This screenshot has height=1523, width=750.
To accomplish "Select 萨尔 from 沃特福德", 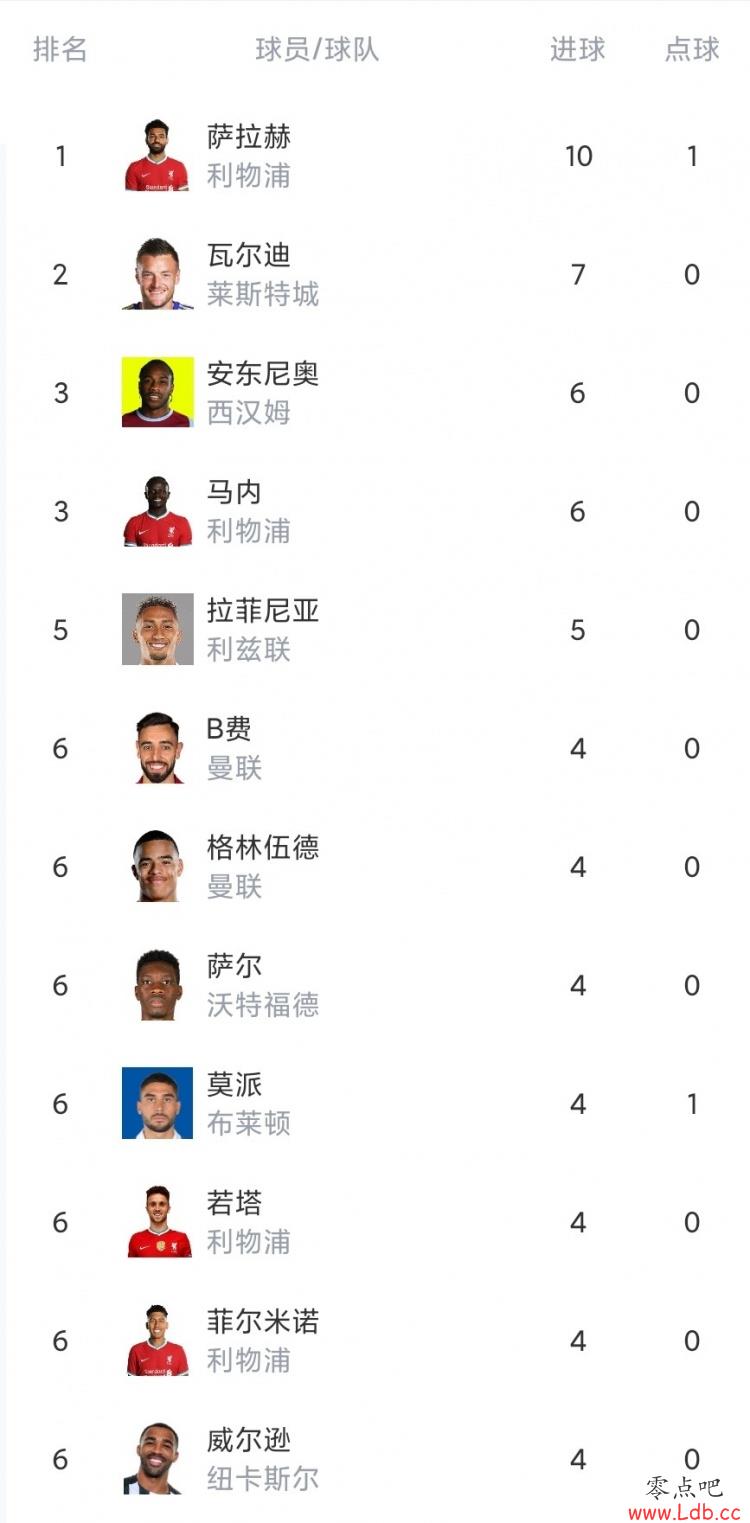I will tap(375, 985).
